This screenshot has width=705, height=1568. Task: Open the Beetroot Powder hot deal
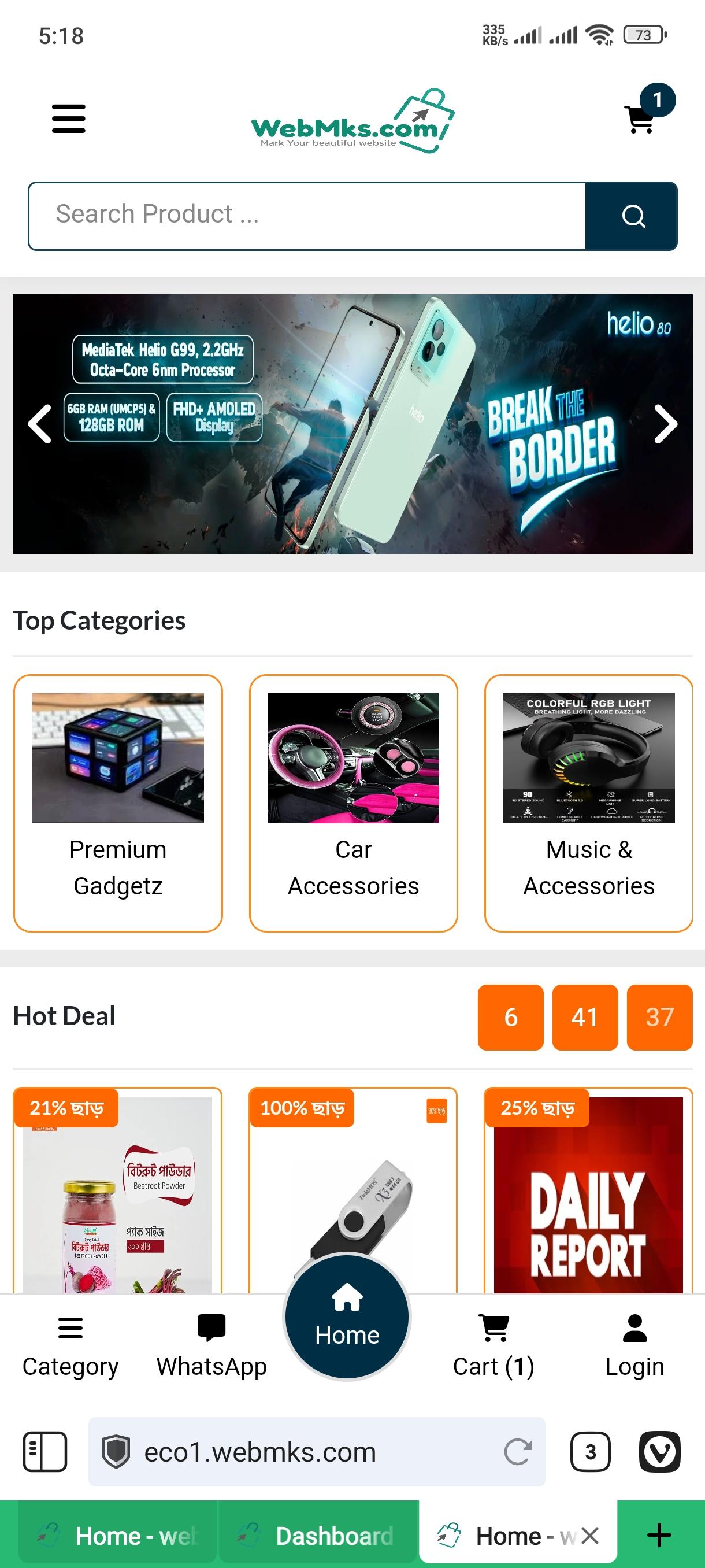click(118, 1192)
